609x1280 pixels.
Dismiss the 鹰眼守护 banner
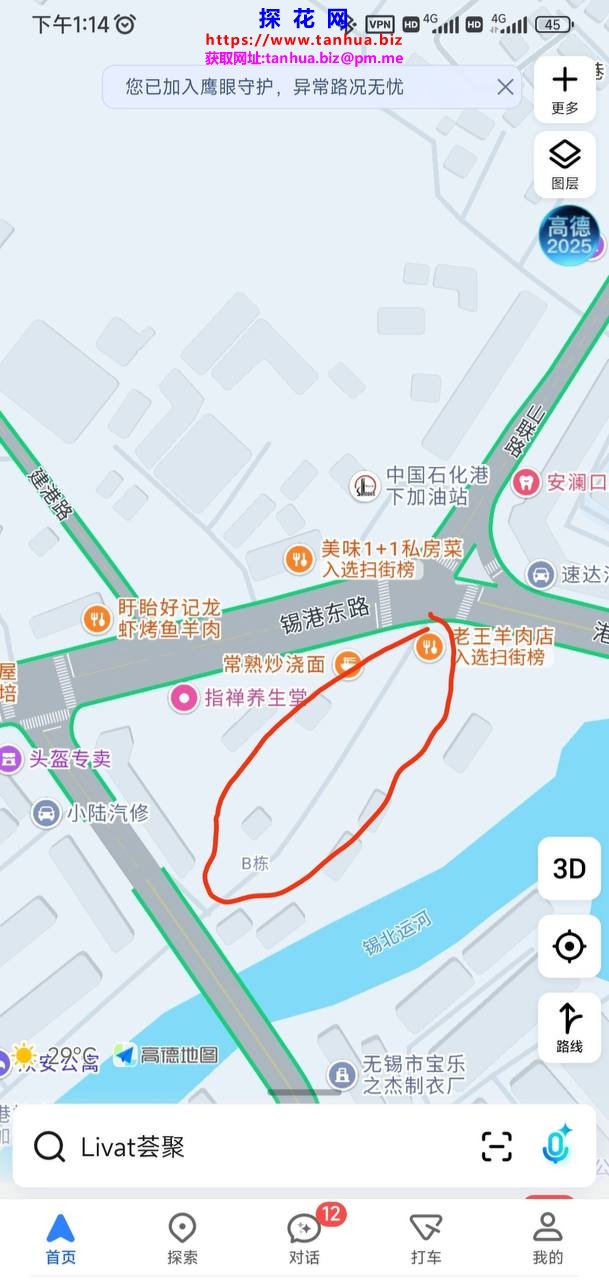(x=505, y=87)
